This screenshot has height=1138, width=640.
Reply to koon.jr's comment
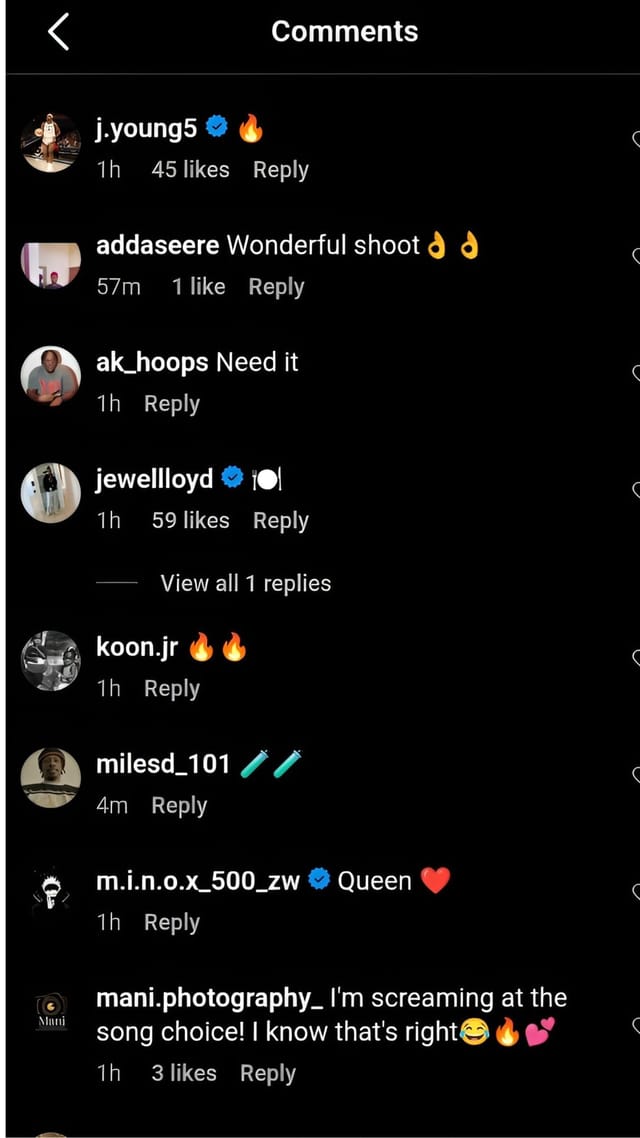coord(172,689)
